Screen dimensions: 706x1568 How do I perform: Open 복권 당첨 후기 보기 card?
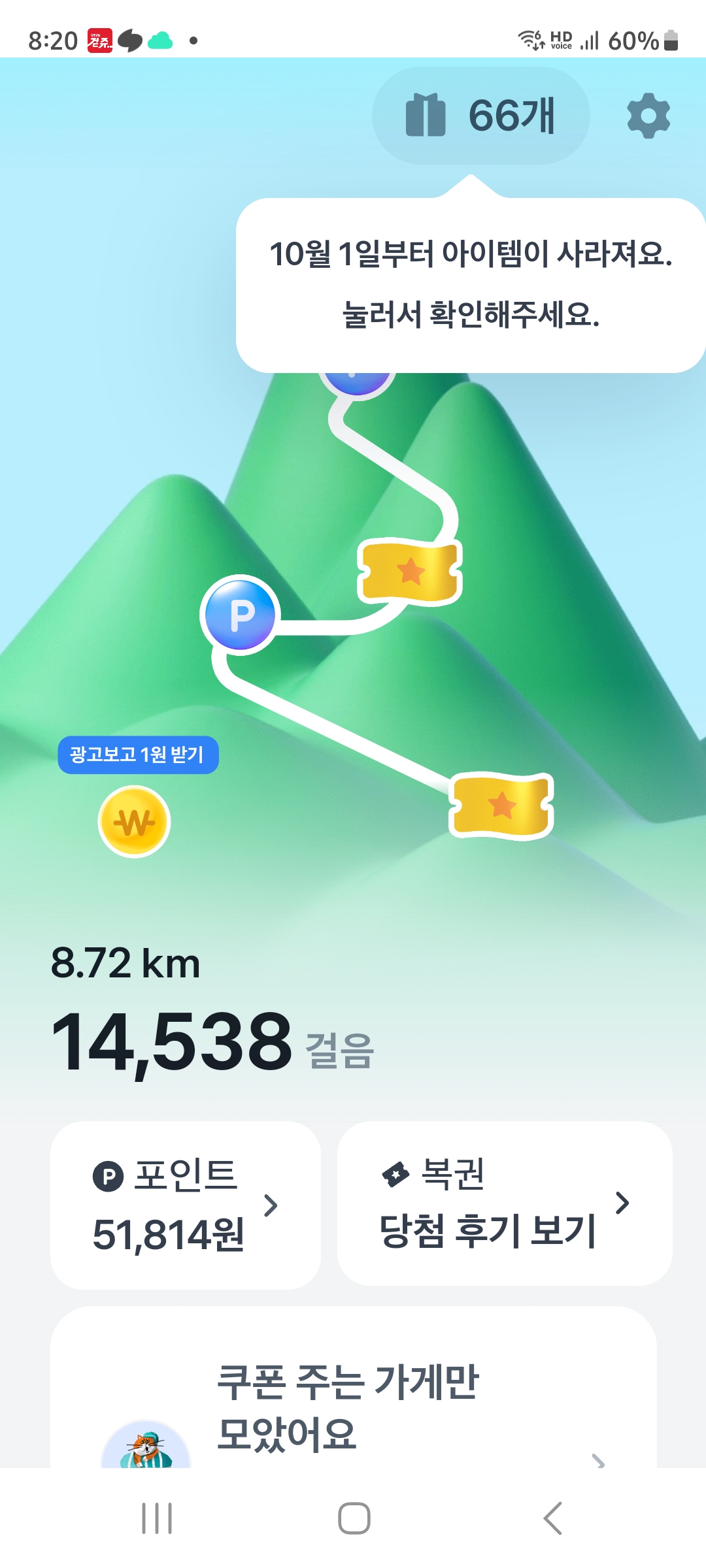coord(504,1203)
